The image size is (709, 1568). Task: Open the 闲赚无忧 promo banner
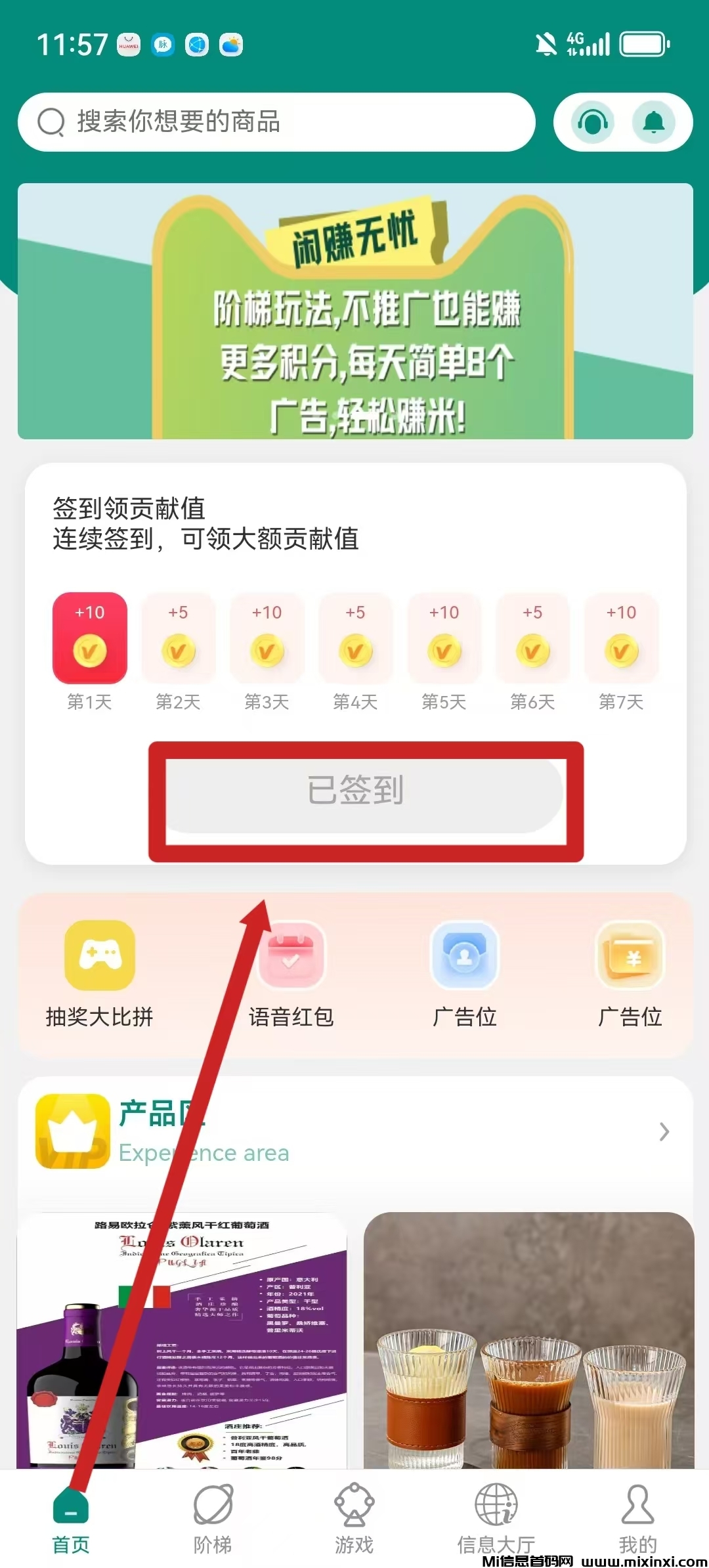point(355,311)
